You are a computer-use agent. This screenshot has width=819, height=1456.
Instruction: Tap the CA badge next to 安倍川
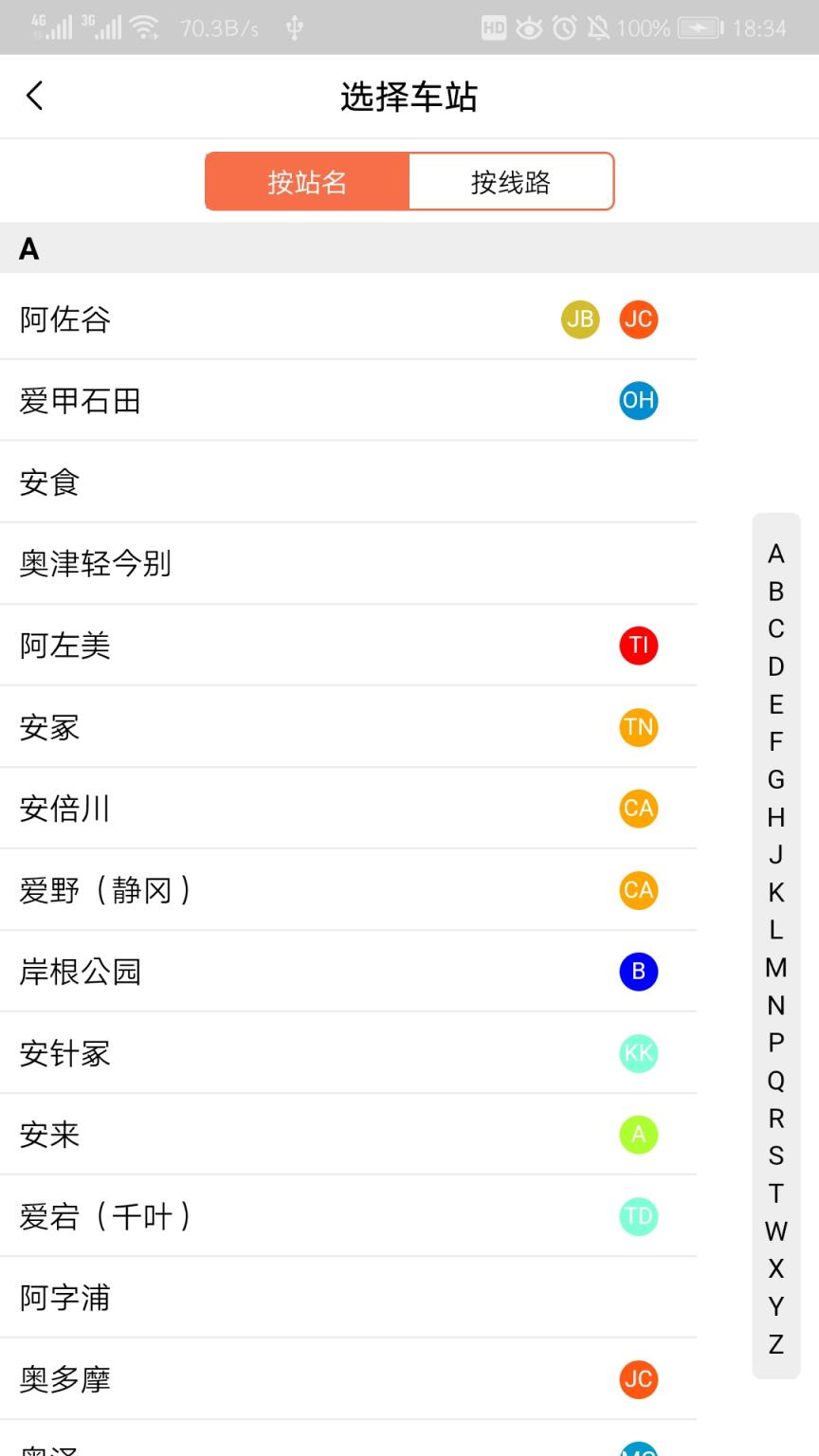(x=638, y=809)
